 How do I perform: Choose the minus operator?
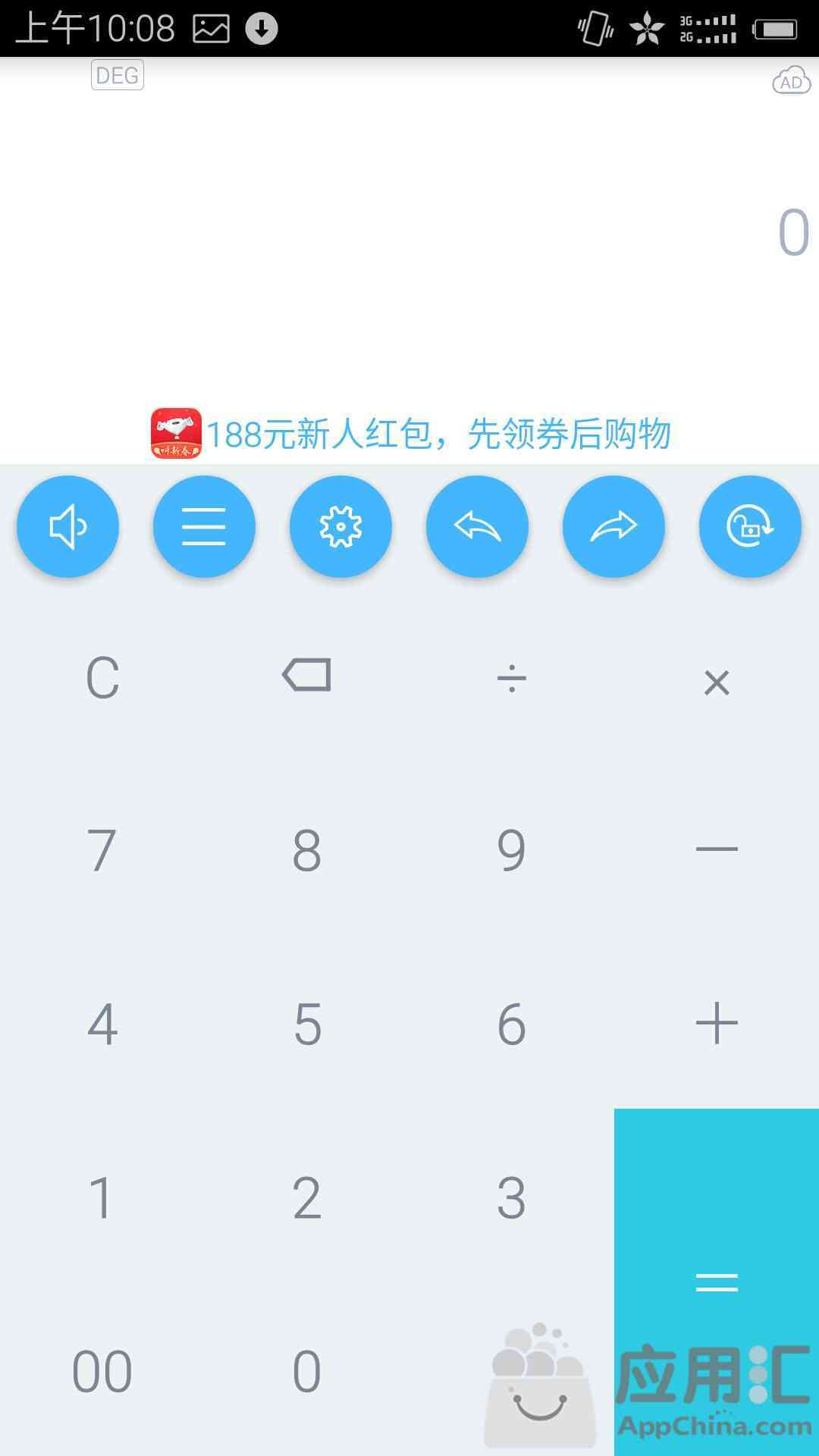(716, 849)
